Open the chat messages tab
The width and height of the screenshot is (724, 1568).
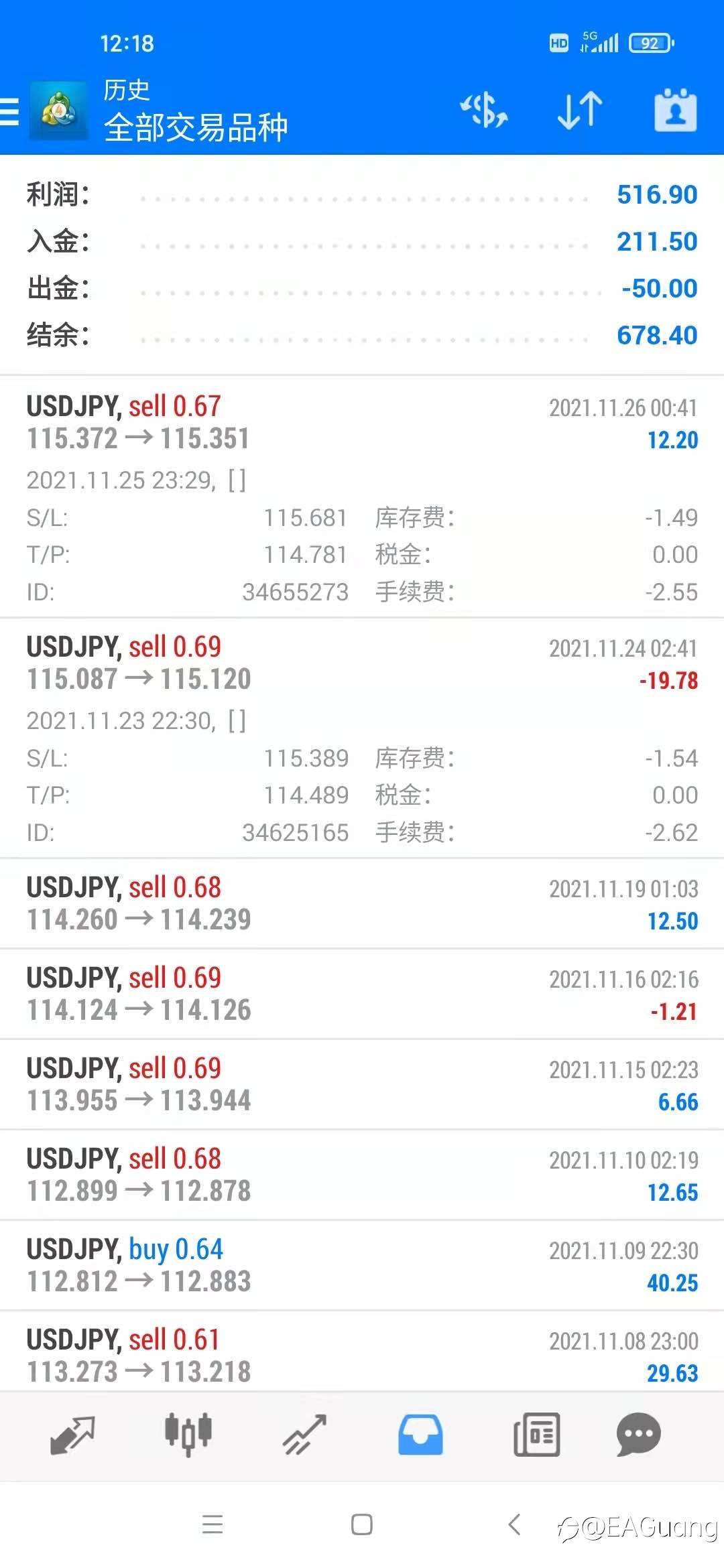click(x=638, y=1435)
